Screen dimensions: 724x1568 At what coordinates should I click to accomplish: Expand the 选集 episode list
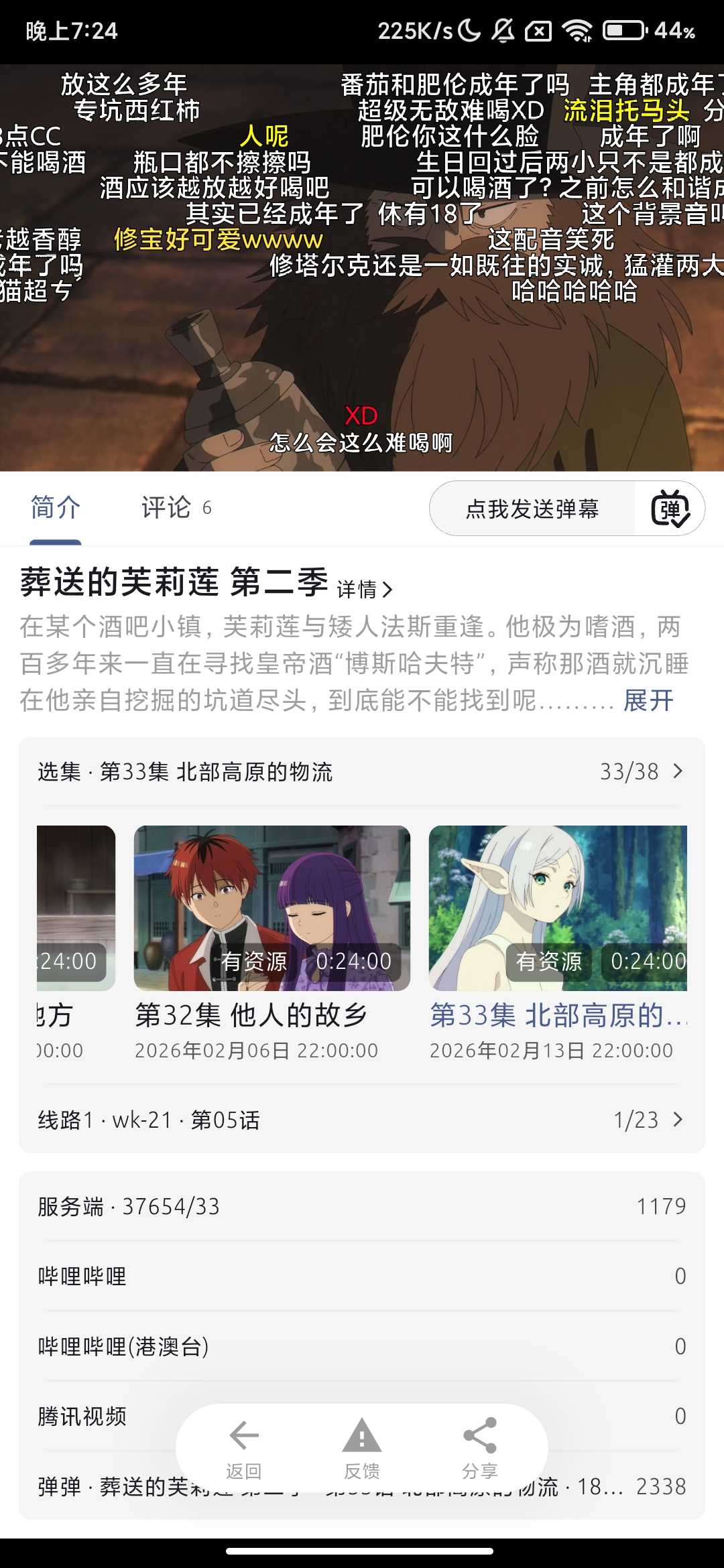click(x=678, y=772)
